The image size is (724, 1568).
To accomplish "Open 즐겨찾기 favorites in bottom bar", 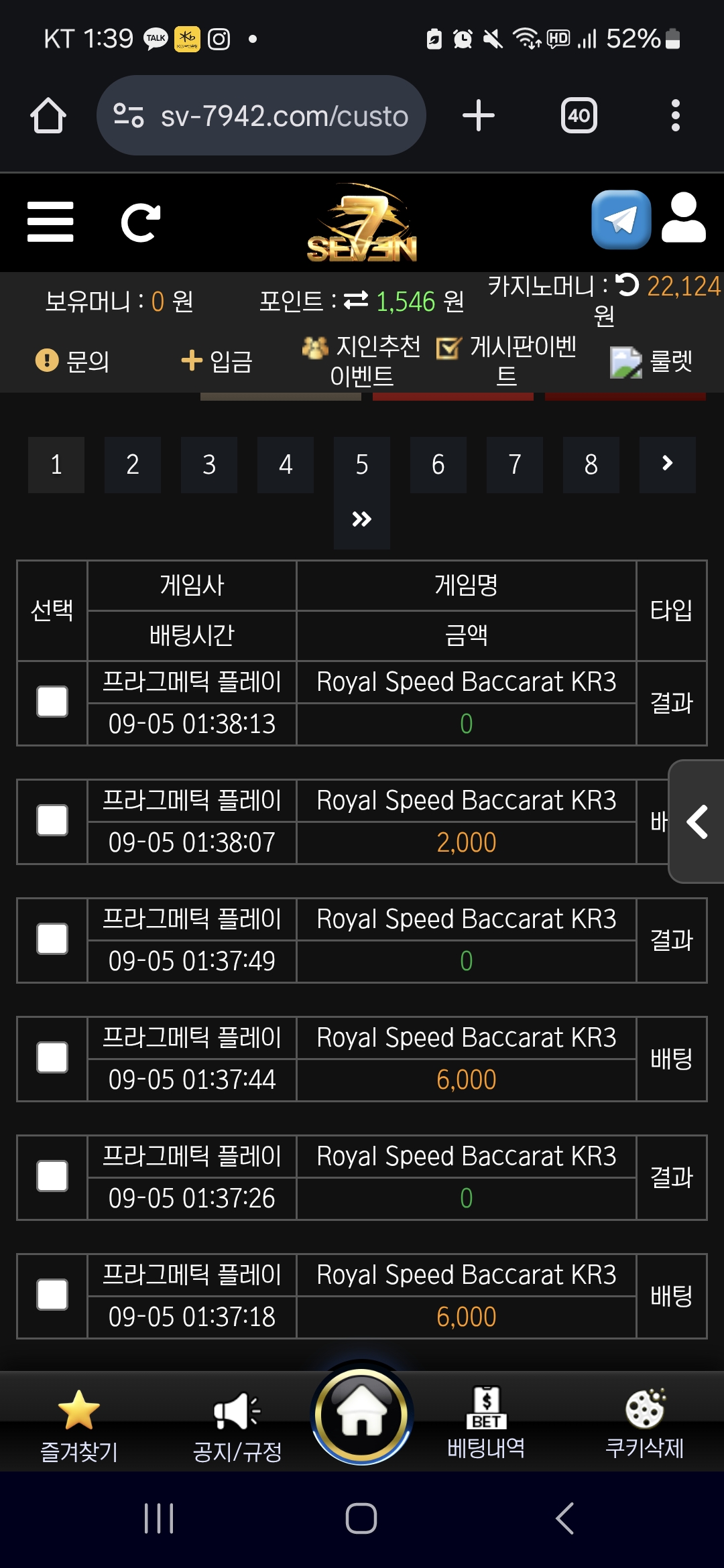I will pos(79,1425).
